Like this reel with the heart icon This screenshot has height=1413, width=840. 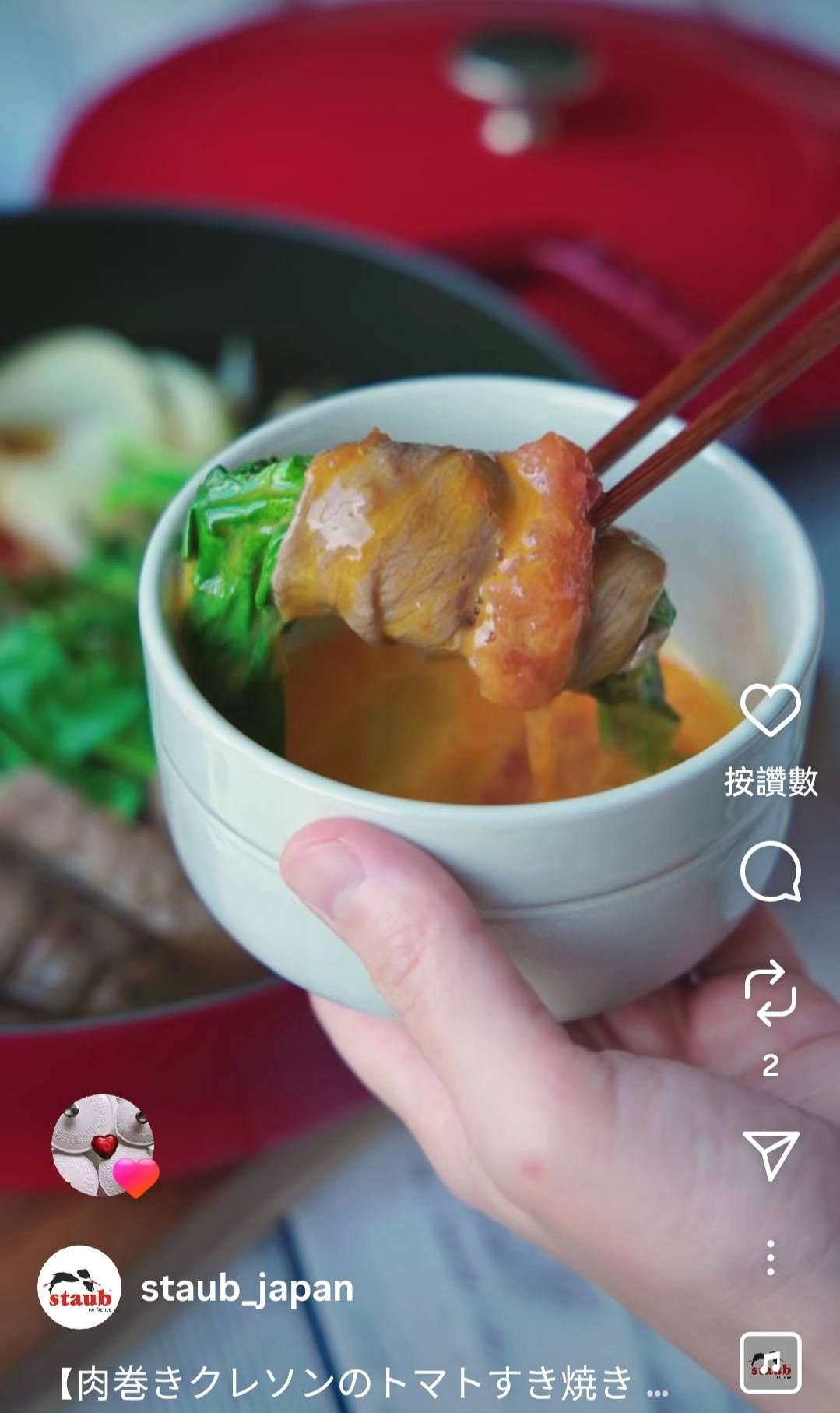pos(770,710)
